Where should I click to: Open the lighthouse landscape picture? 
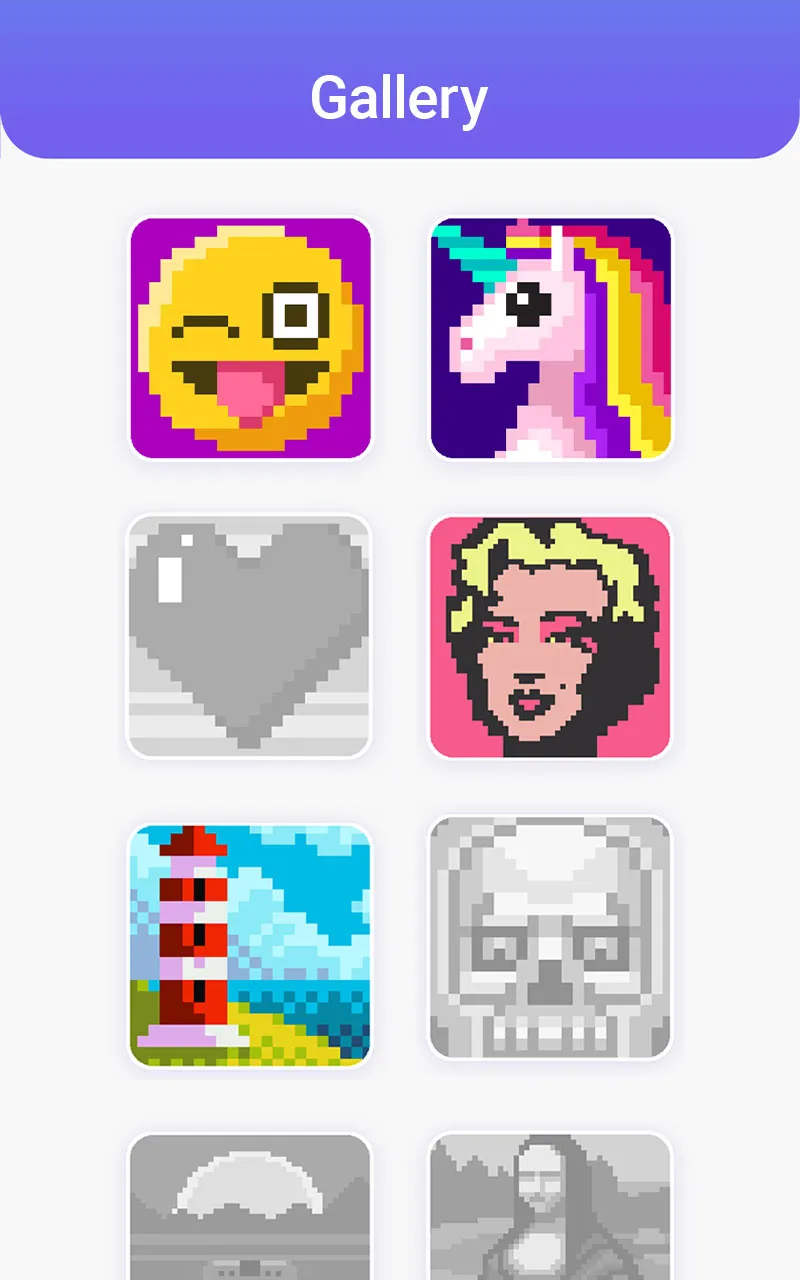[x=250, y=944]
